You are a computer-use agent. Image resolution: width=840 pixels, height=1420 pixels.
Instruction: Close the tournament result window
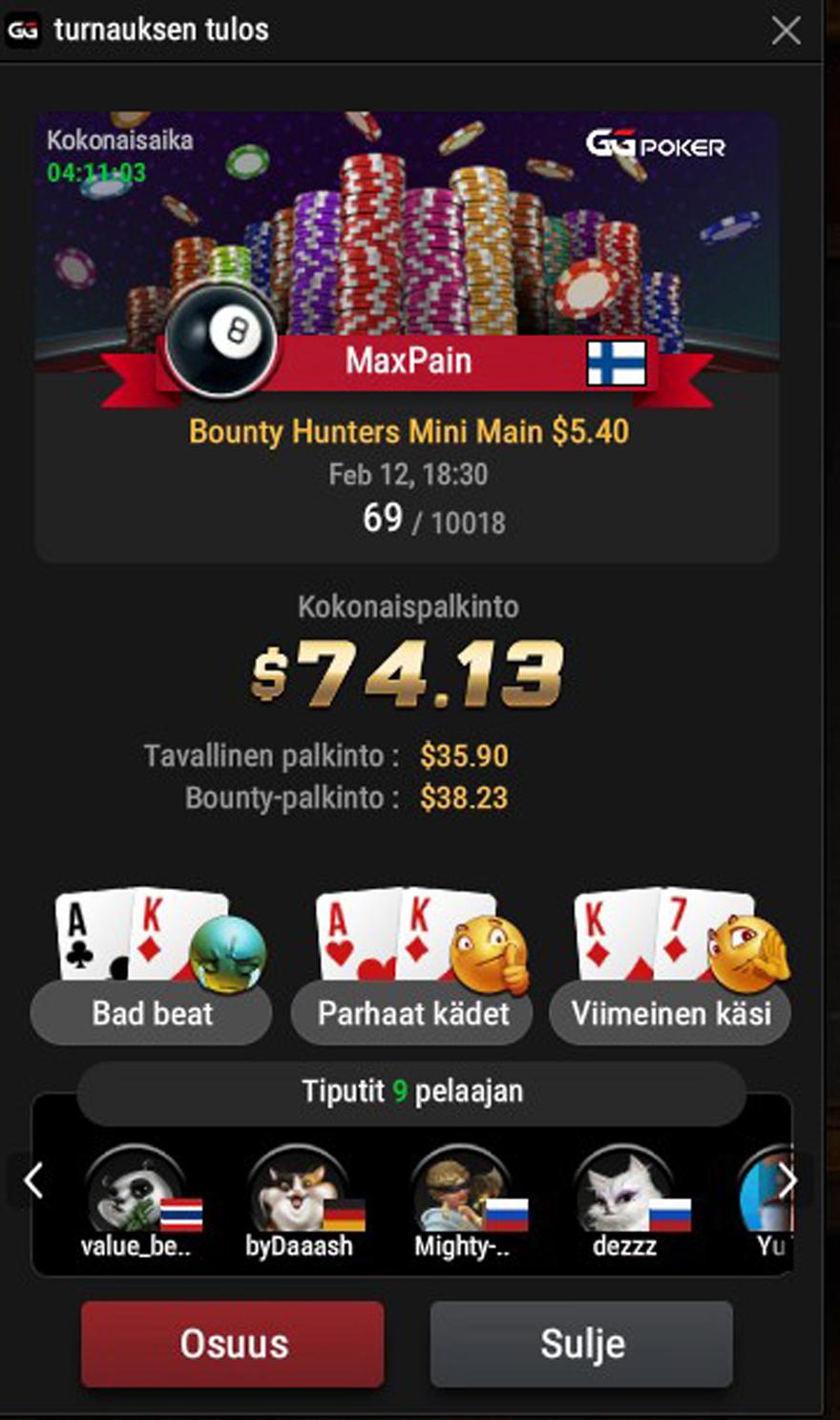[786, 31]
